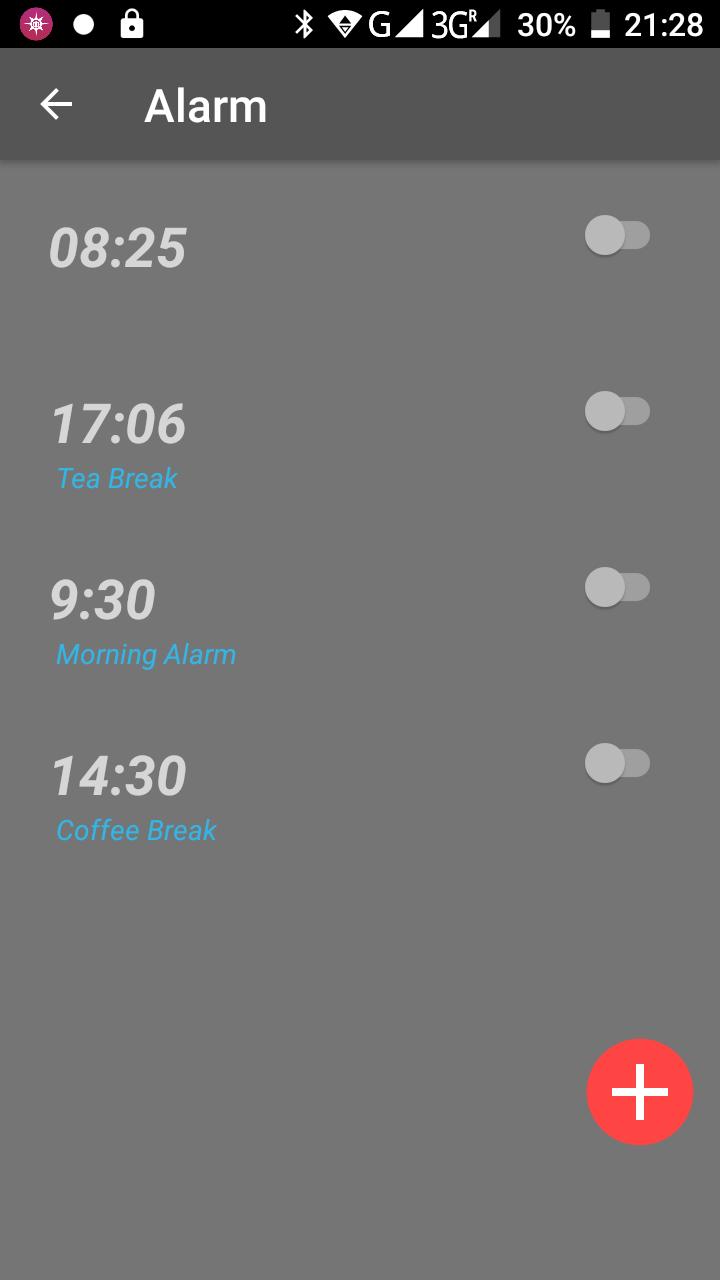Tap the battery icon in the status bar
The width and height of the screenshot is (720, 1280).
600,24
